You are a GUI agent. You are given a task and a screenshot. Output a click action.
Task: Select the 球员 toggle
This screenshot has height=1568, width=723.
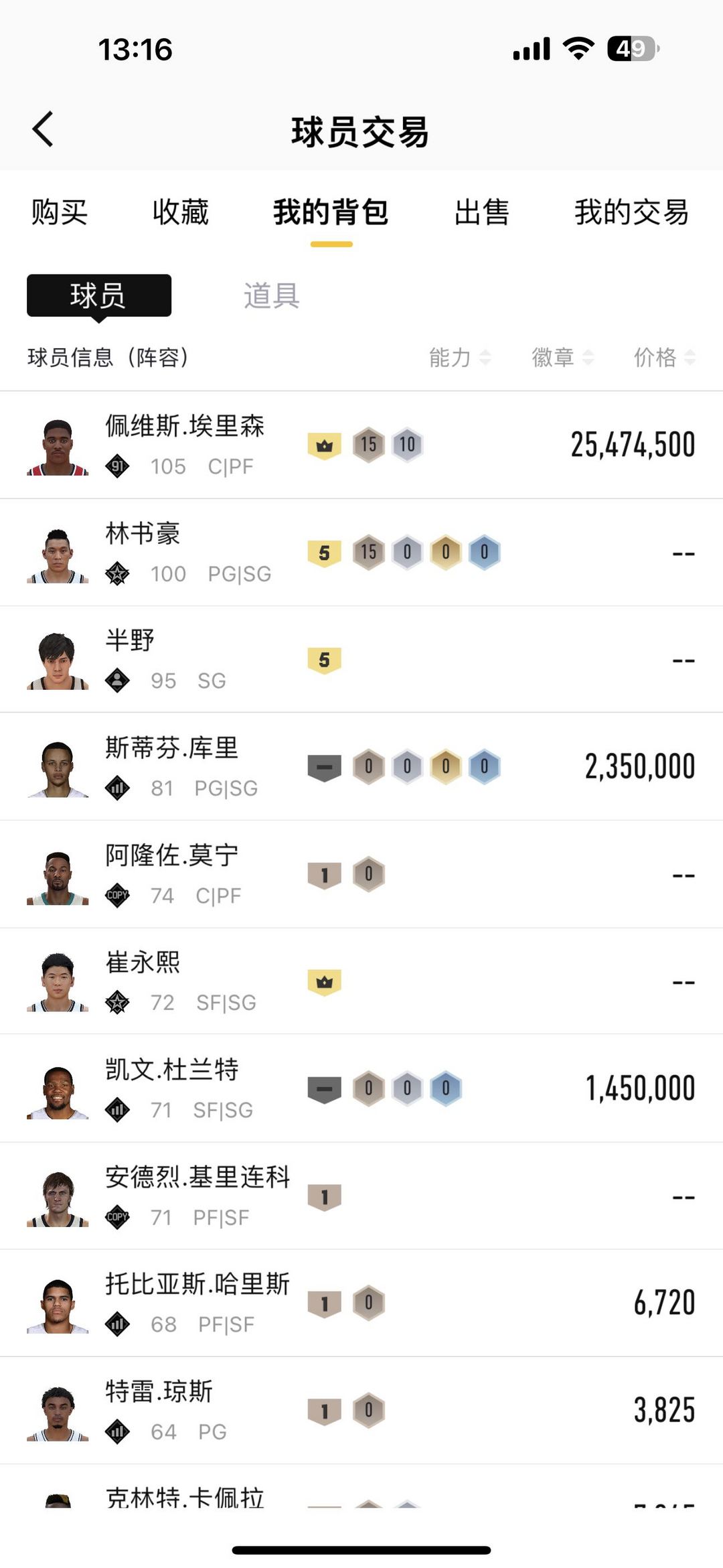(99, 297)
